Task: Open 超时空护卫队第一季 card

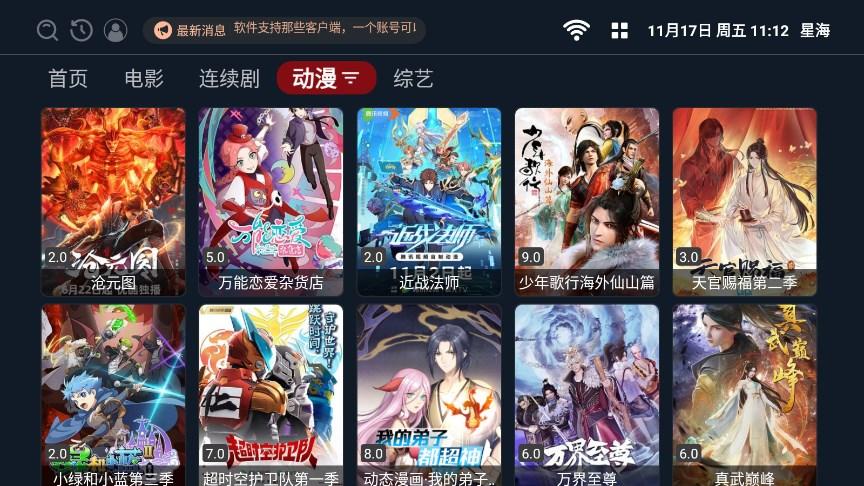Action: [271, 395]
